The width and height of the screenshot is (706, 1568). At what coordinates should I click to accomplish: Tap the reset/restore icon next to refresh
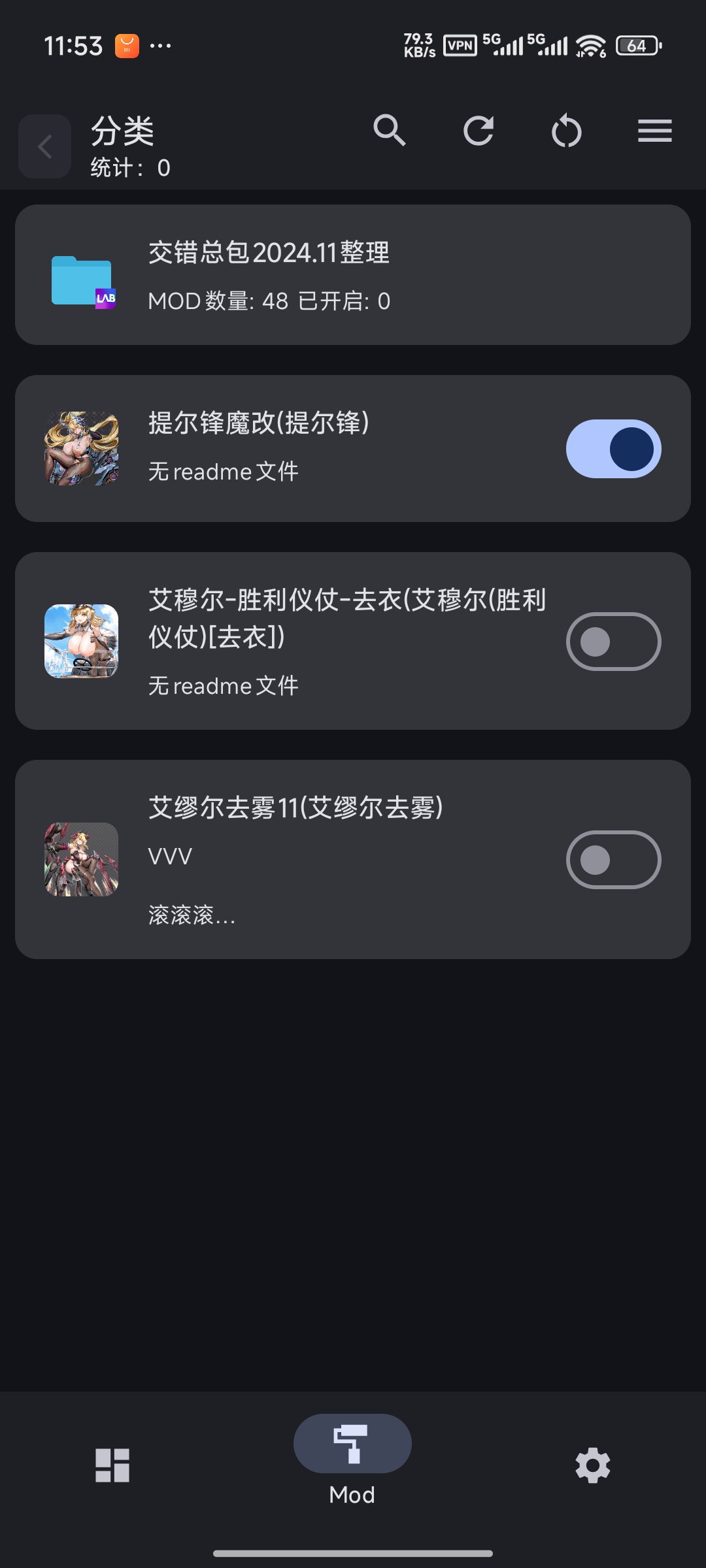click(x=567, y=130)
